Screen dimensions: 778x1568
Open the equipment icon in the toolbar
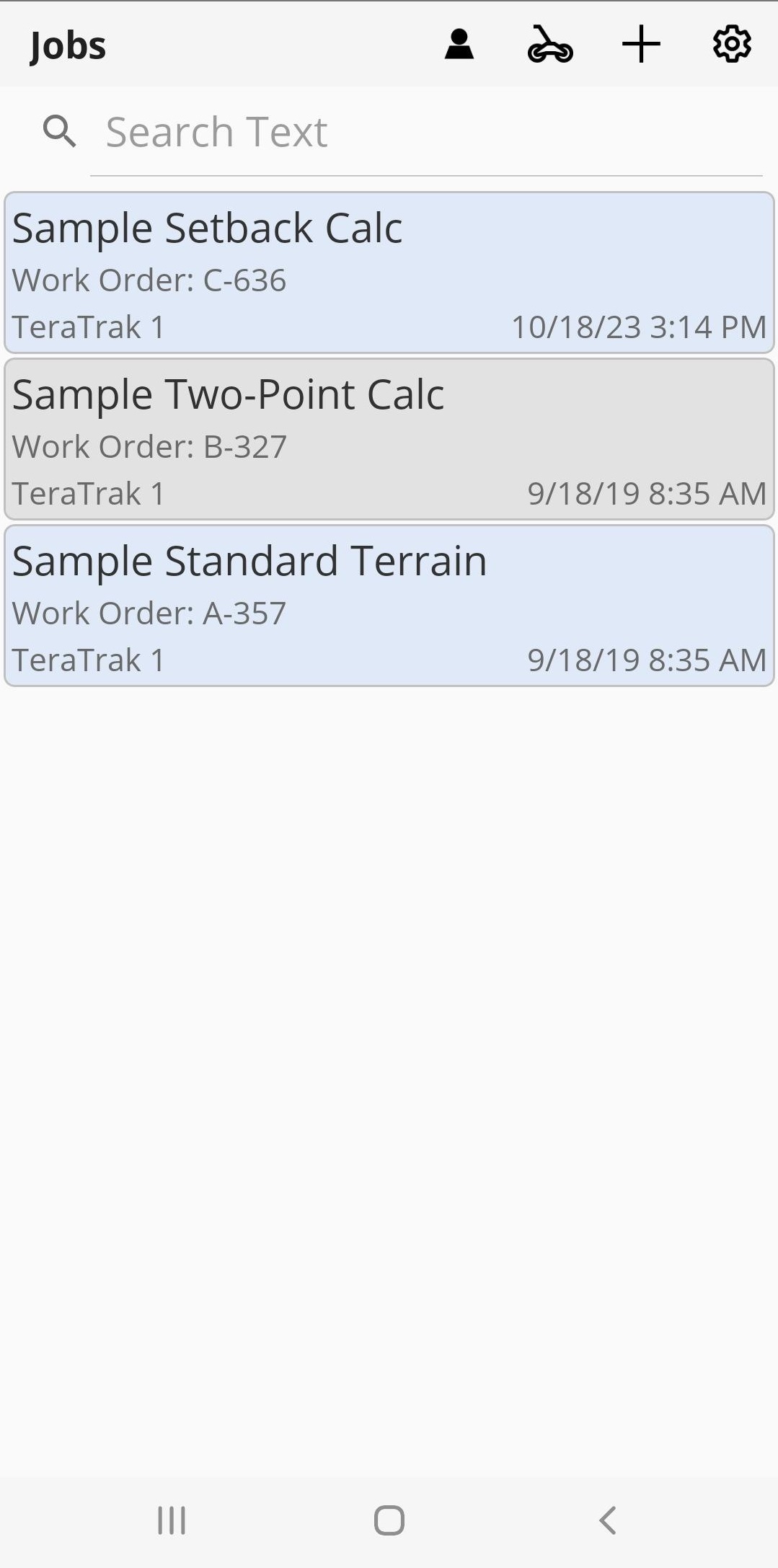point(550,45)
